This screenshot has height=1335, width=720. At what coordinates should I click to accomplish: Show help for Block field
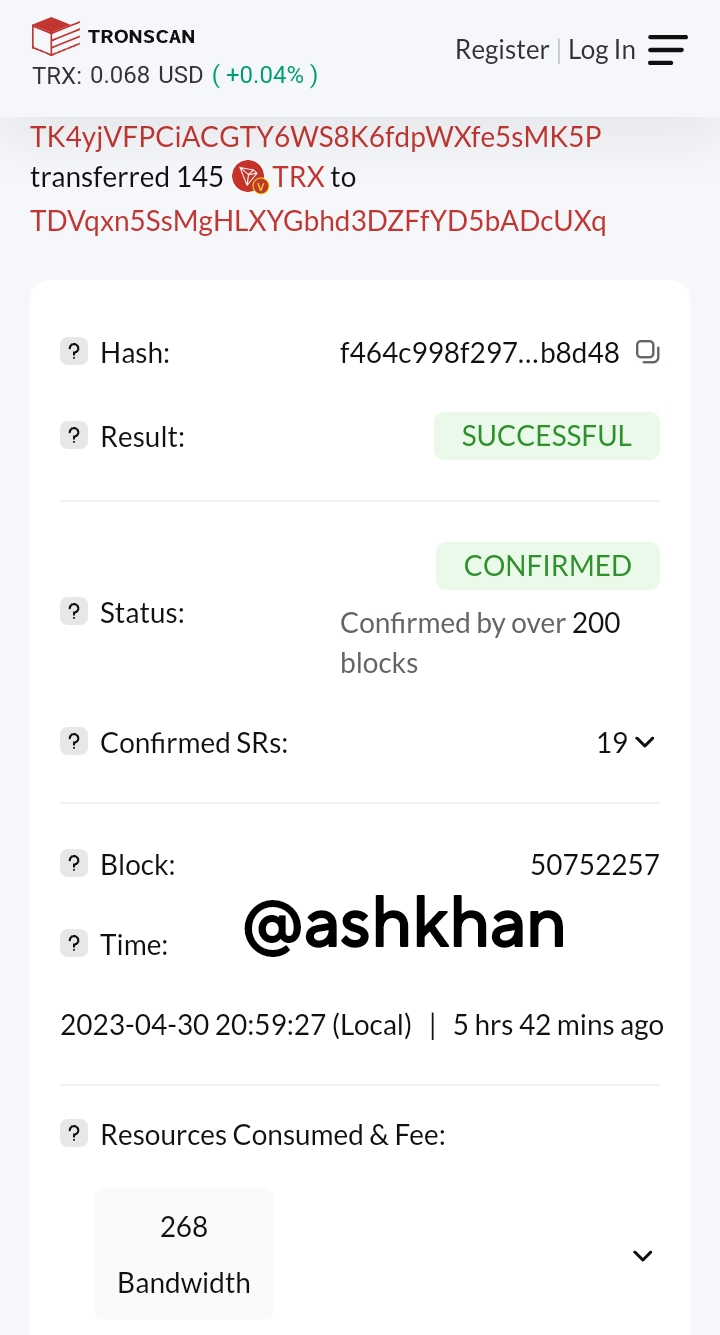pos(74,864)
